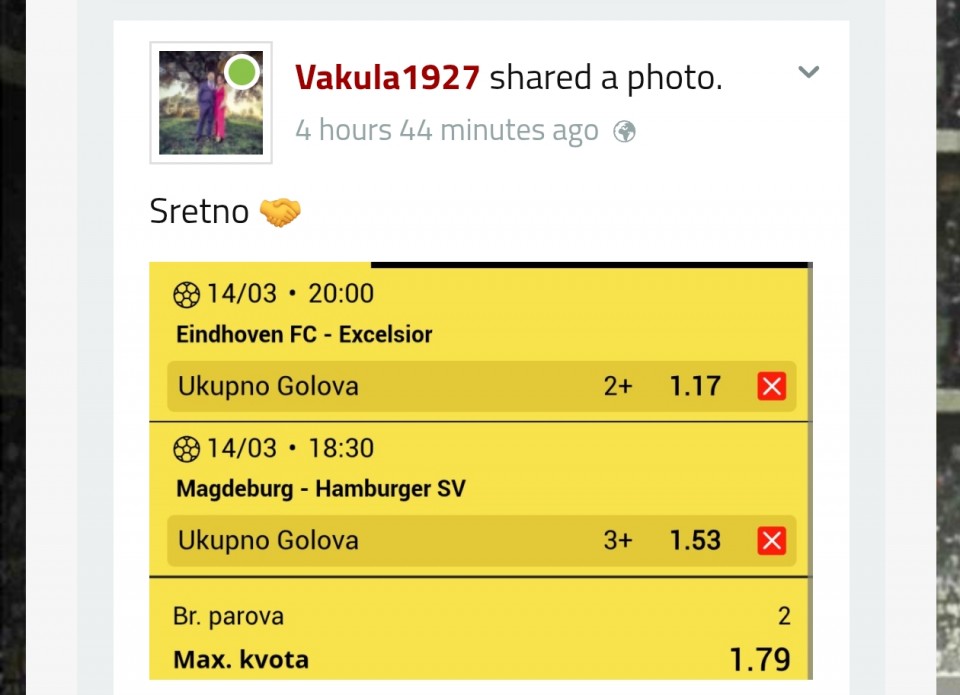Image resolution: width=960 pixels, height=695 pixels.
Task: Expand the post options chevron
Action: point(808,72)
